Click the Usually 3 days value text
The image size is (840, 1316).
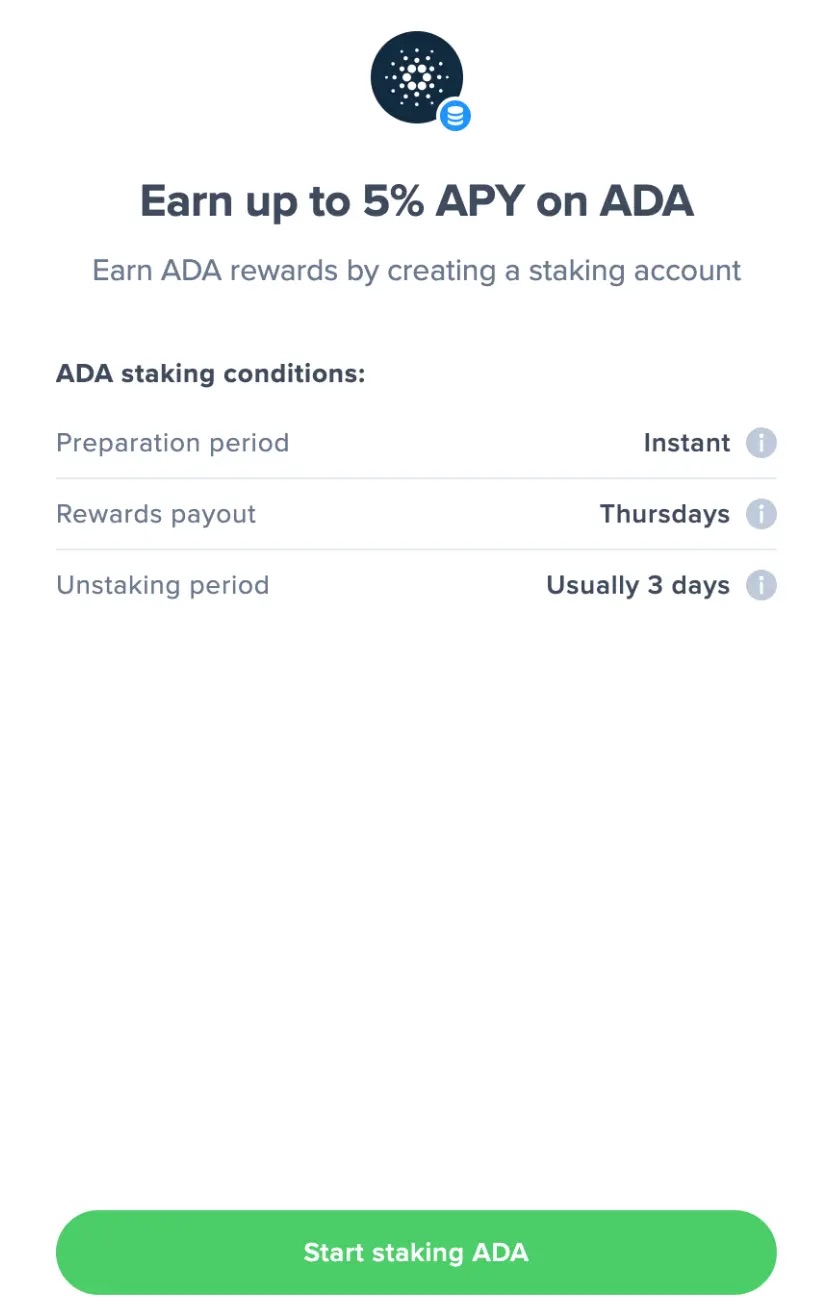(x=638, y=585)
